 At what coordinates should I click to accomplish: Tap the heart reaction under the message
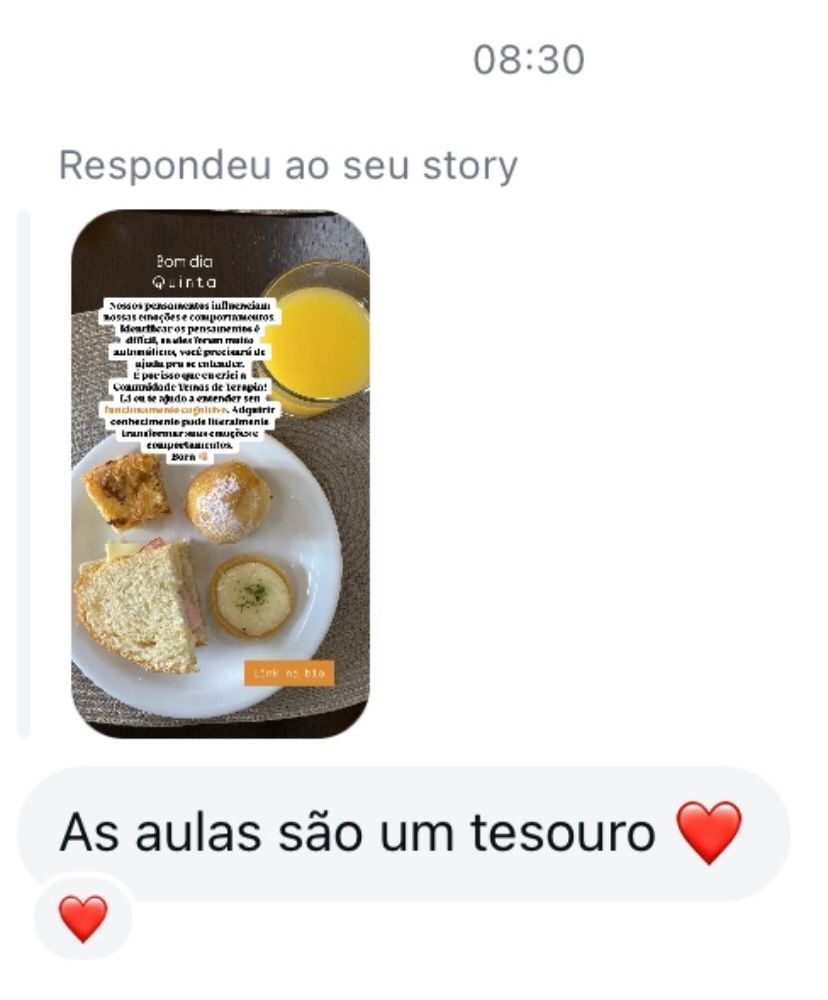(x=83, y=918)
